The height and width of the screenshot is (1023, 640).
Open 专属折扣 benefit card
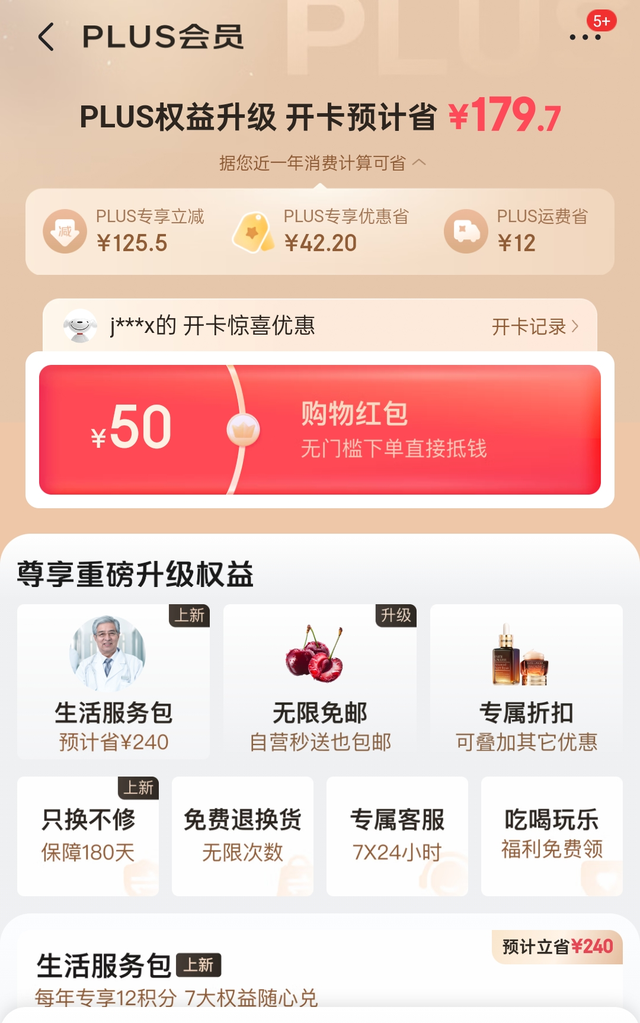click(526, 682)
